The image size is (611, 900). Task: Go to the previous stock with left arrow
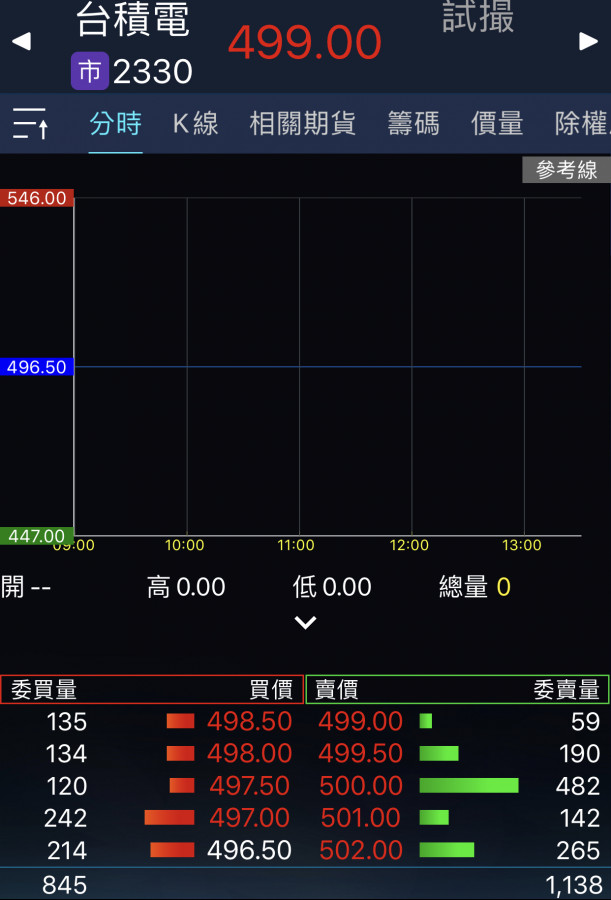(21, 41)
